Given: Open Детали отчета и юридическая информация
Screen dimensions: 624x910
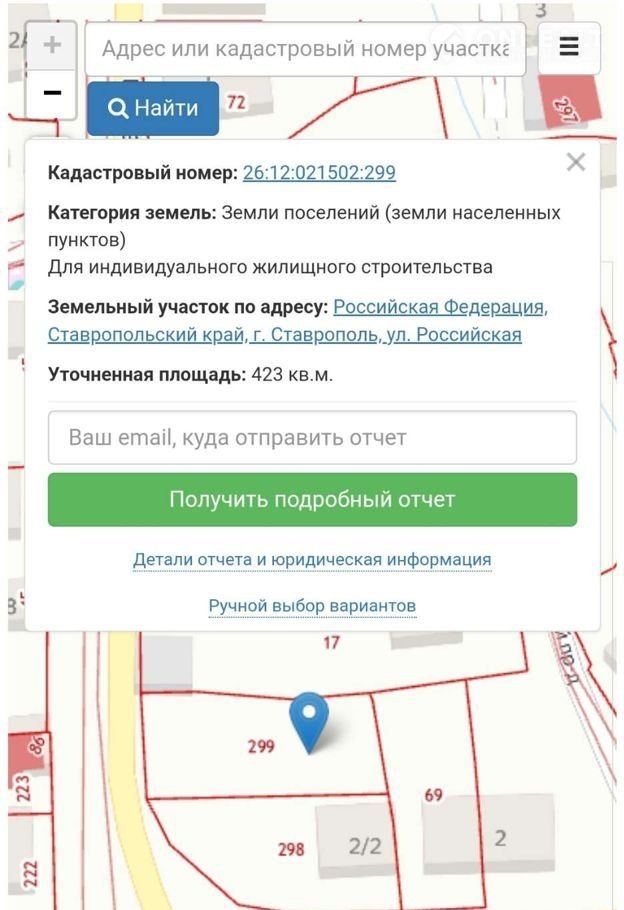Looking at the screenshot, I should [x=312, y=560].
